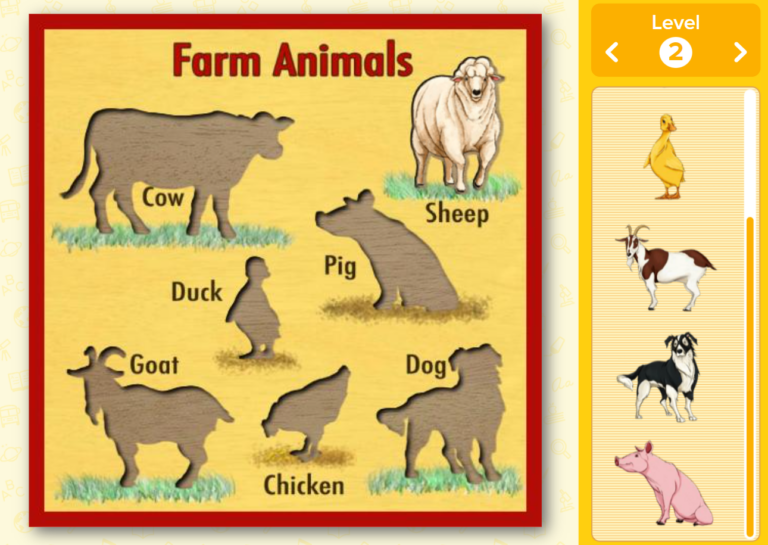Select the pink pig puzzle piece
Viewport: 768px width, 545px height.
tap(662, 483)
